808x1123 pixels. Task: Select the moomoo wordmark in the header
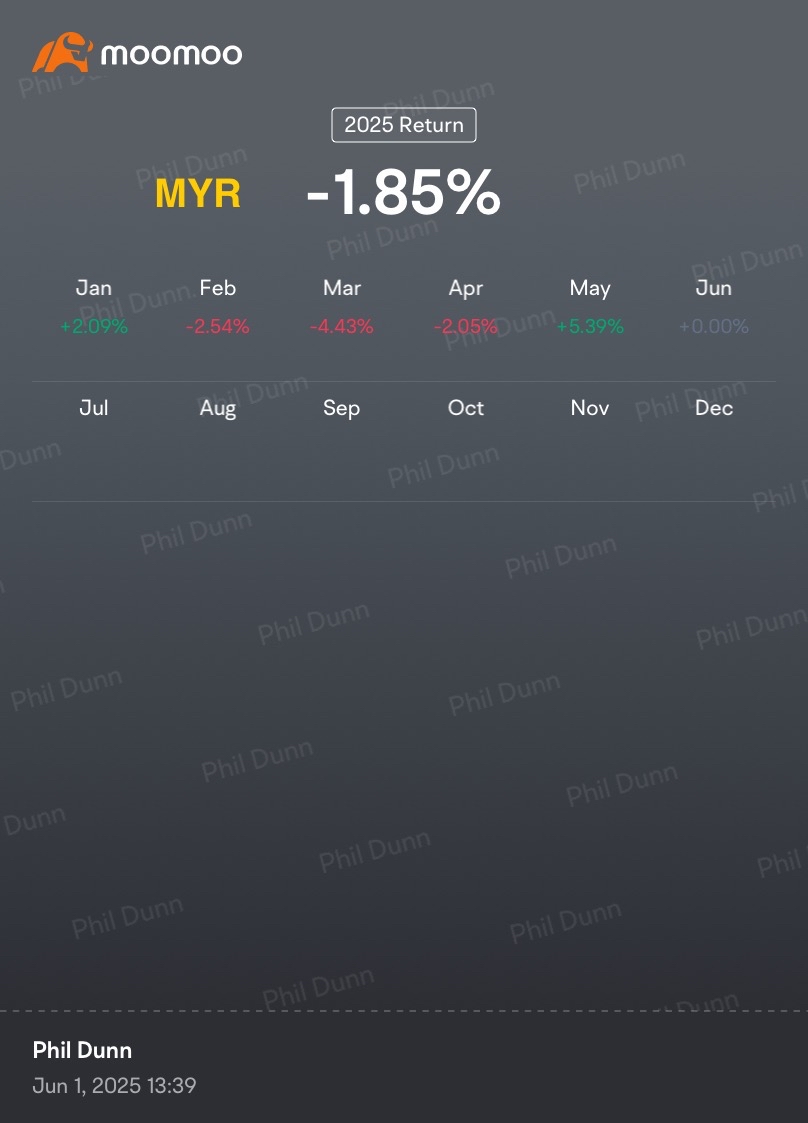(170, 55)
